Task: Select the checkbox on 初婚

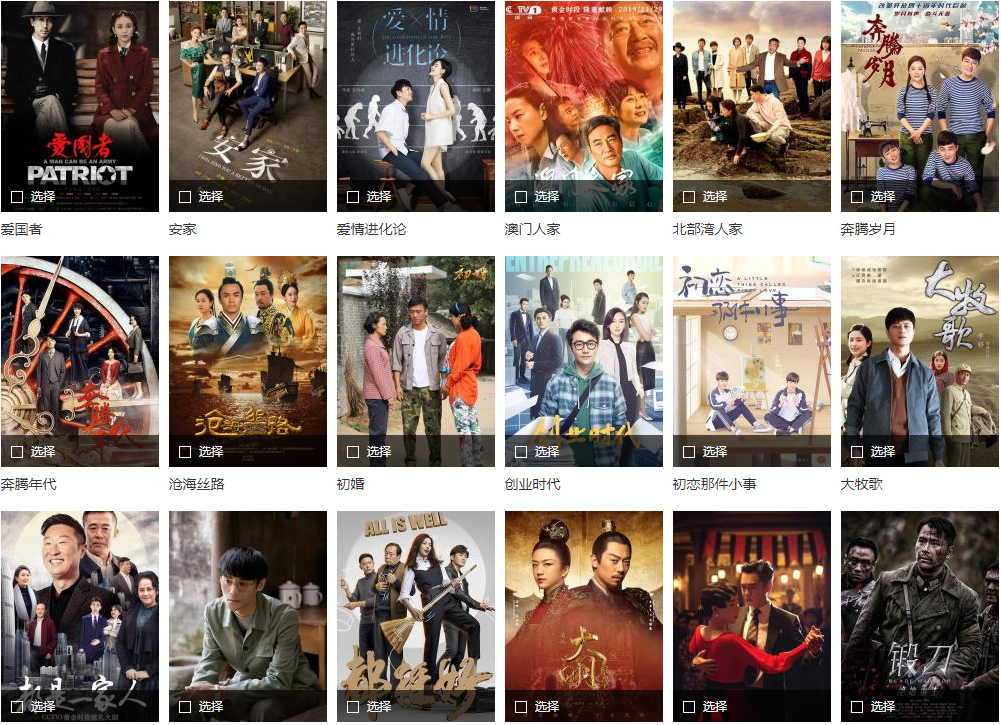Action: tap(353, 452)
